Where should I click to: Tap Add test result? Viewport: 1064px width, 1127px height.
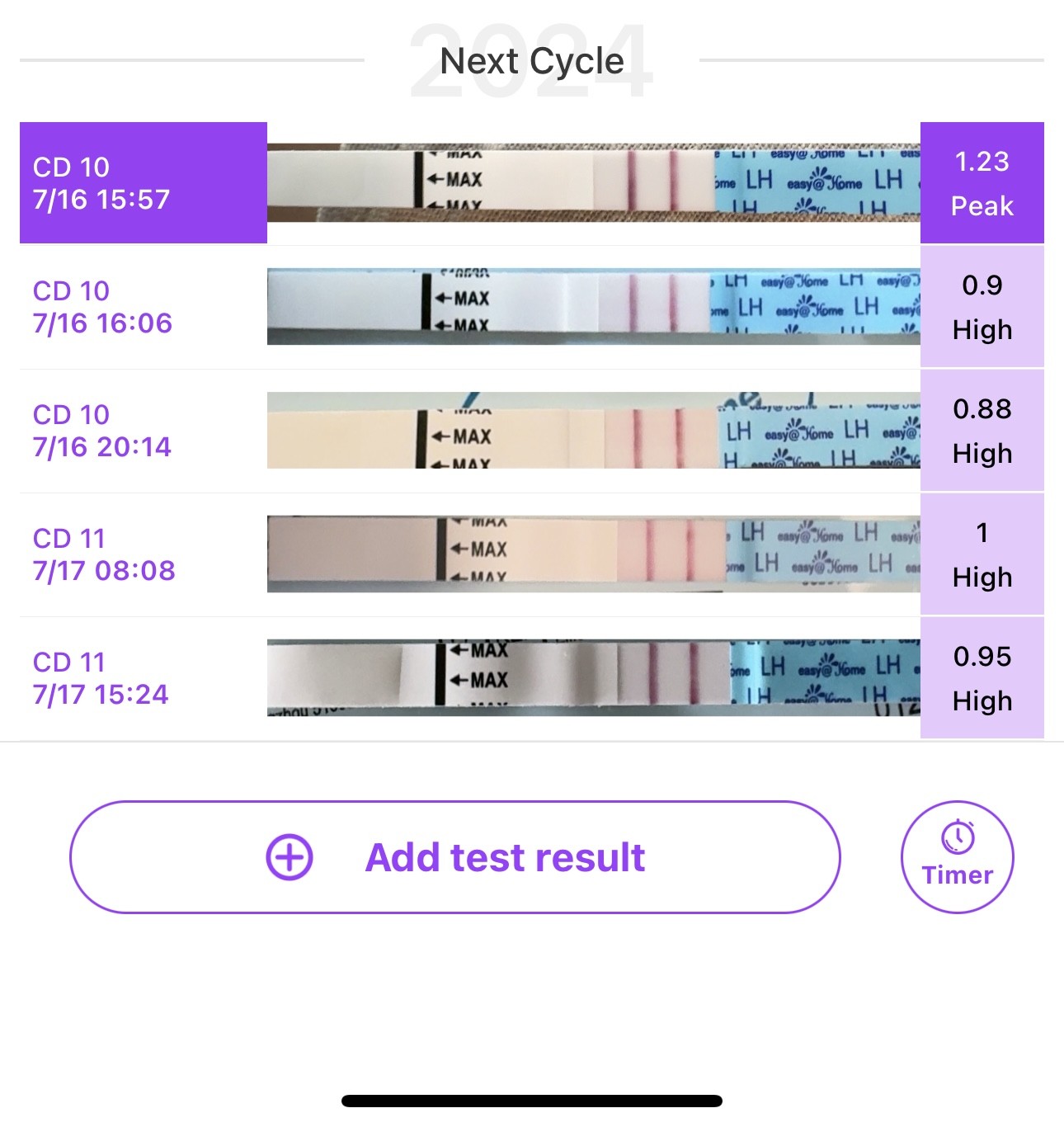(x=455, y=857)
